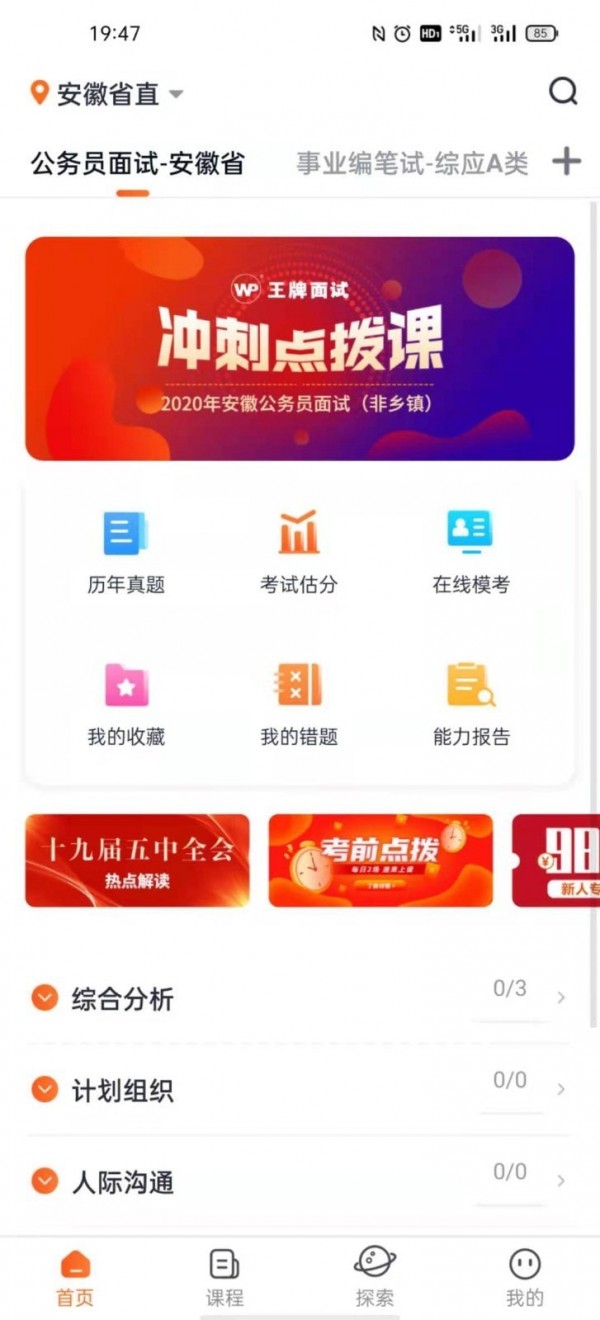Image resolution: width=600 pixels, height=1320 pixels.
Task: Open the 人际沟通 practice row
Action: tap(300, 1182)
